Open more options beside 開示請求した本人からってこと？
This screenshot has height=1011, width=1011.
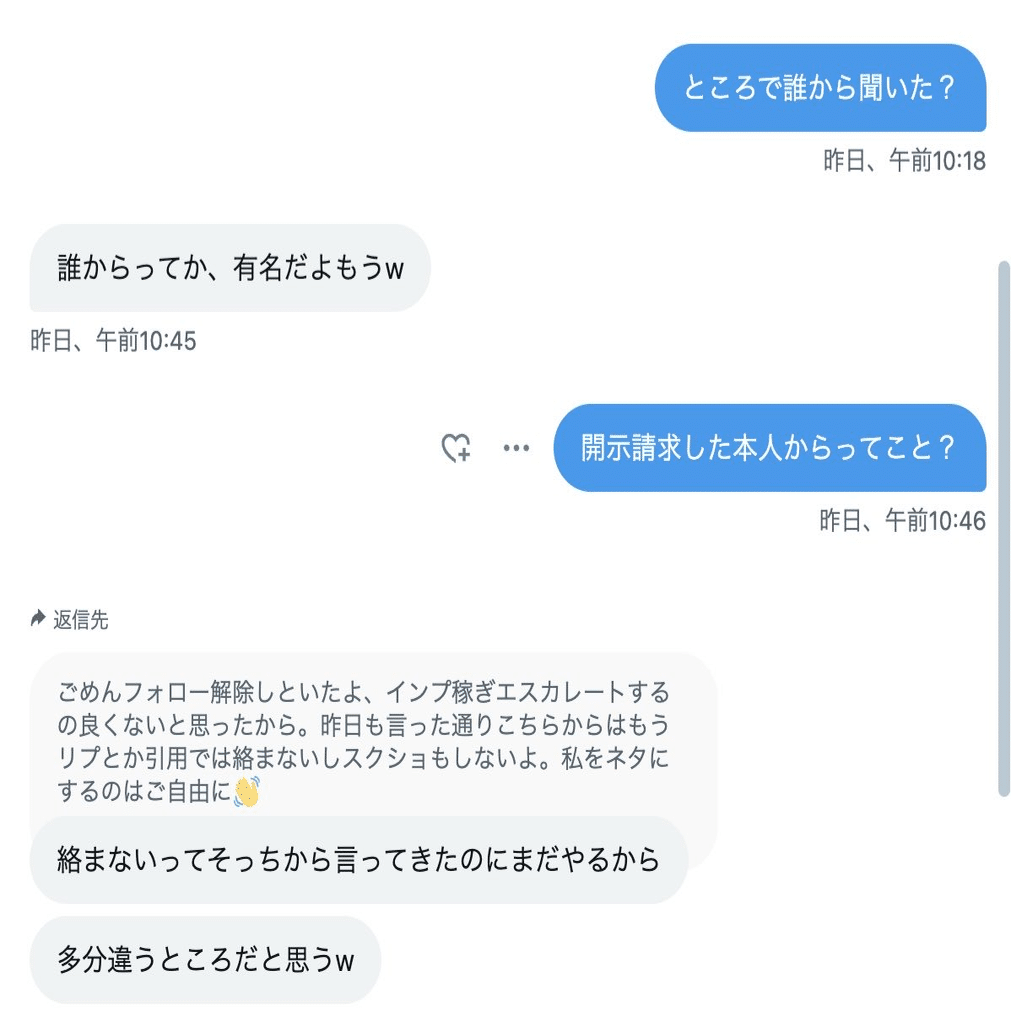tap(516, 448)
